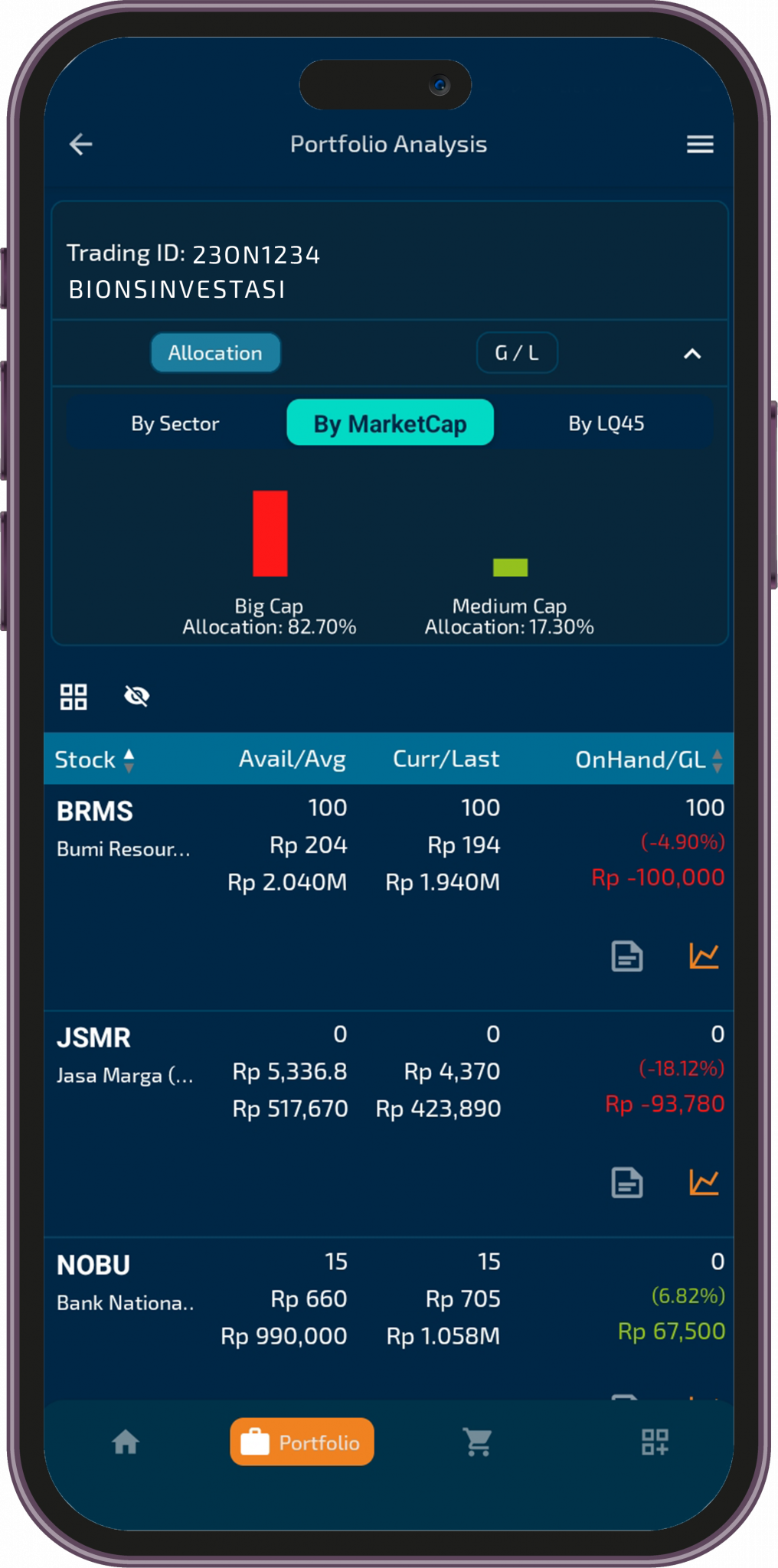Collapse the allocation chart panel

click(x=691, y=354)
